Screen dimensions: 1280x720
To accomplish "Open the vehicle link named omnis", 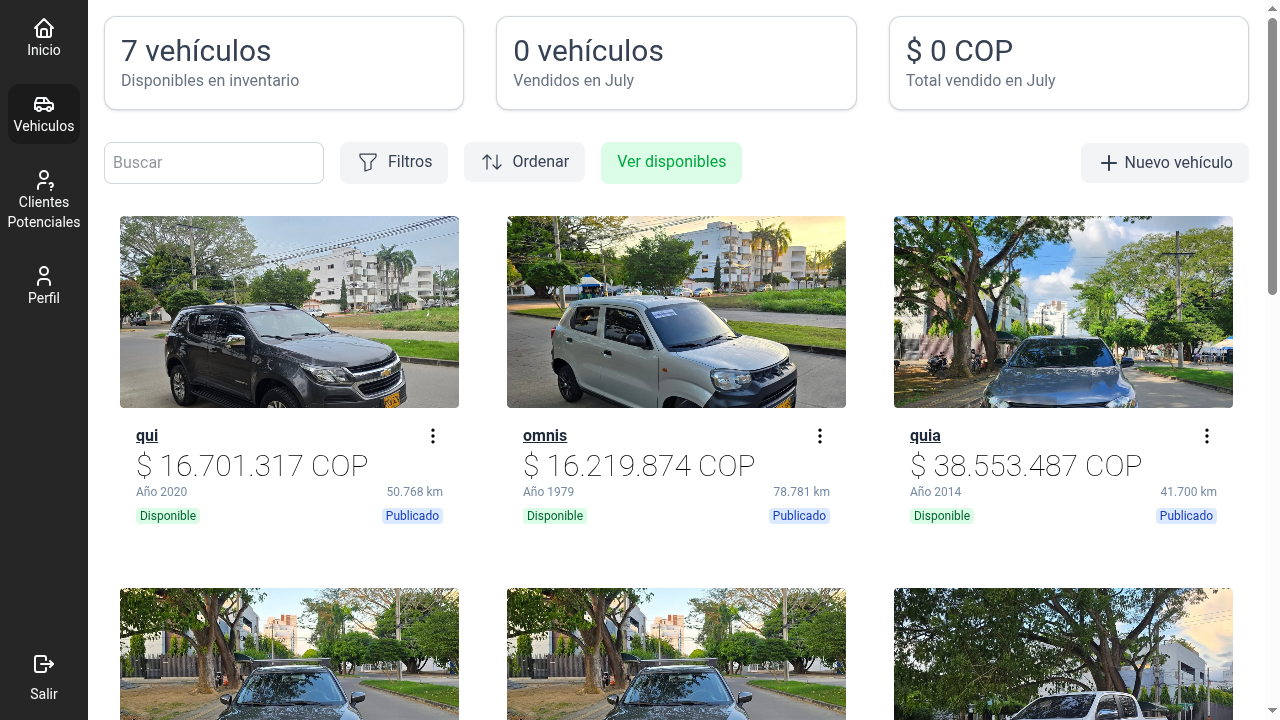I will pos(545,436).
